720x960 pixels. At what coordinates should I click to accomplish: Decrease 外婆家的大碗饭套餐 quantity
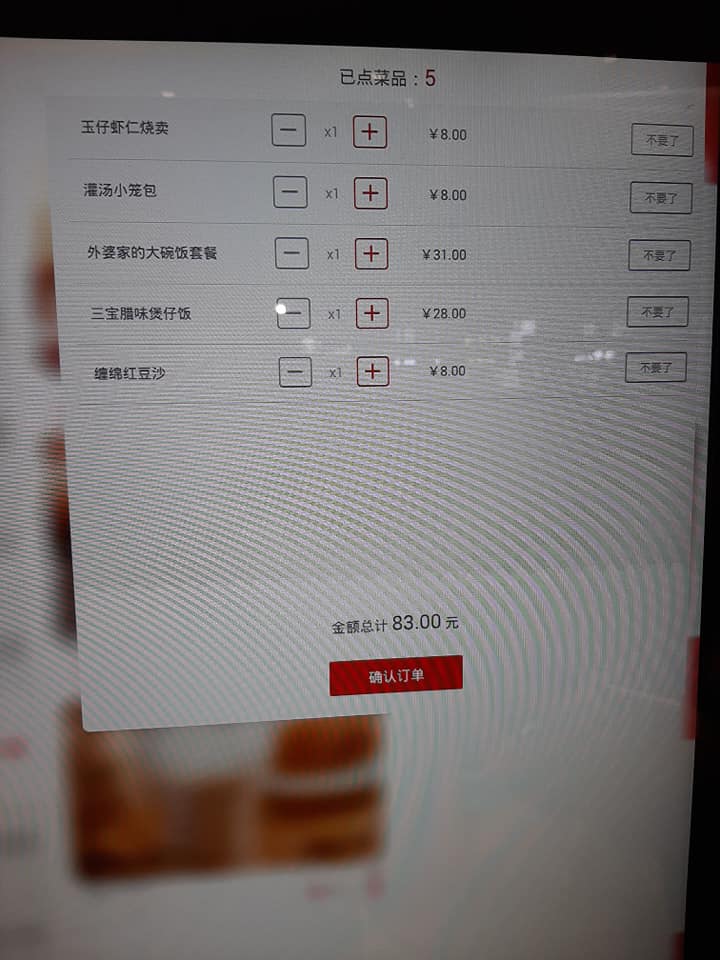click(x=292, y=253)
